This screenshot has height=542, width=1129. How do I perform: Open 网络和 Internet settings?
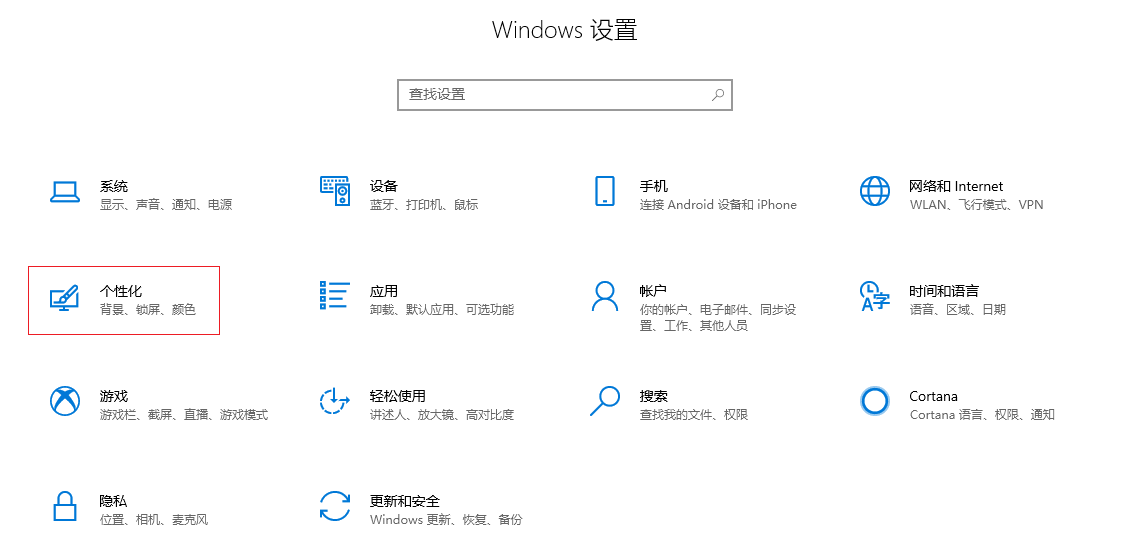coord(955,187)
